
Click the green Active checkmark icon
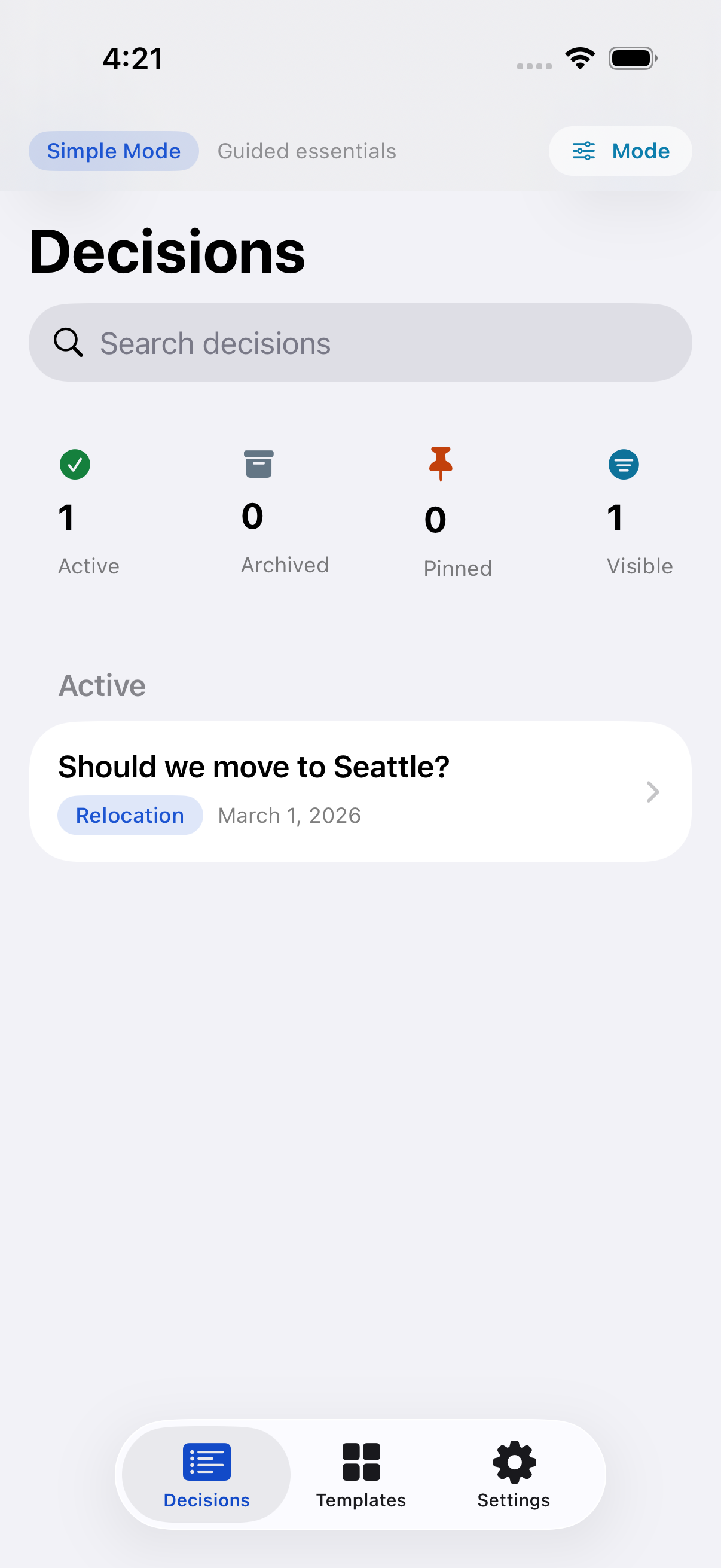point(74,465)
